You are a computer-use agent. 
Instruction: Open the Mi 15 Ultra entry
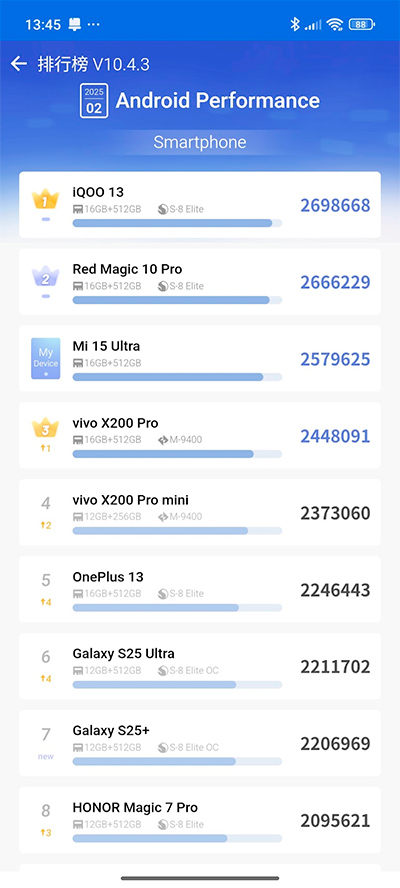click(x=199, y=358)
